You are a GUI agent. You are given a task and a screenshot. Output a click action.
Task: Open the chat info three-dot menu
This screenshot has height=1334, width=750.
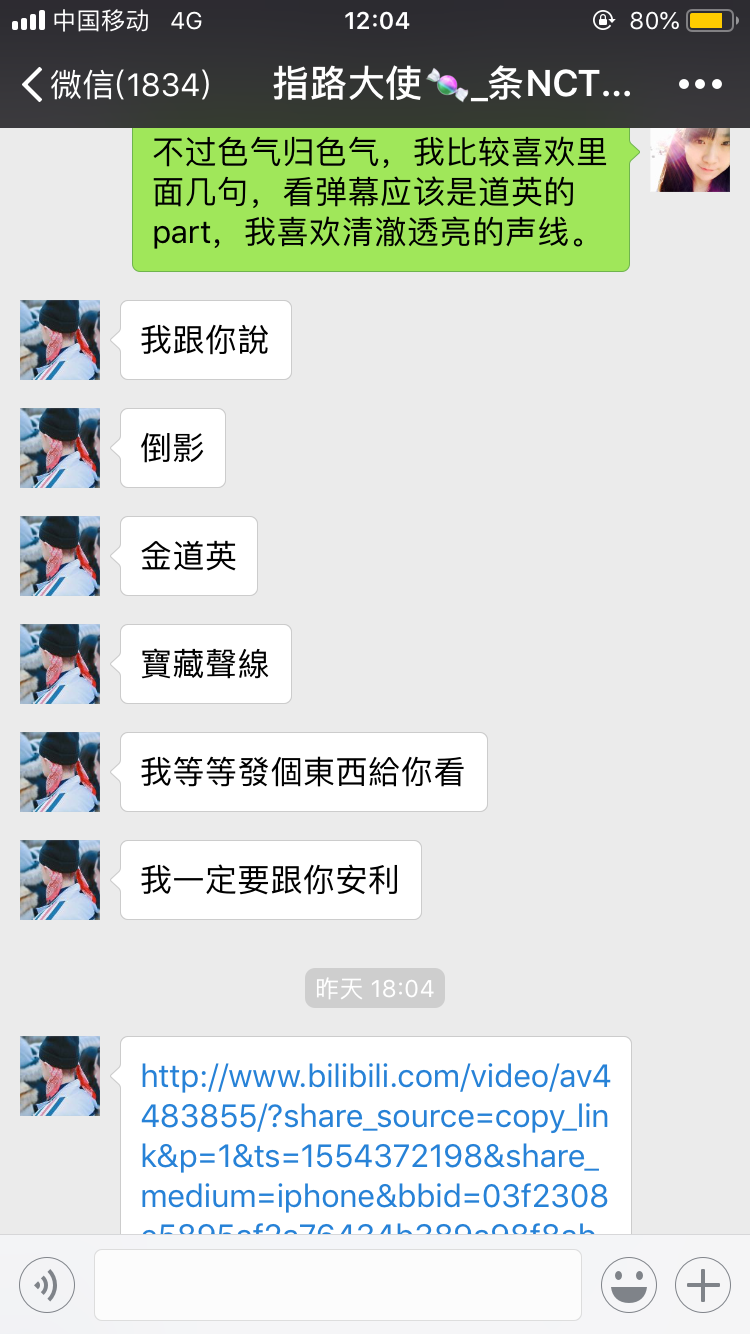(x=700, y=85)
